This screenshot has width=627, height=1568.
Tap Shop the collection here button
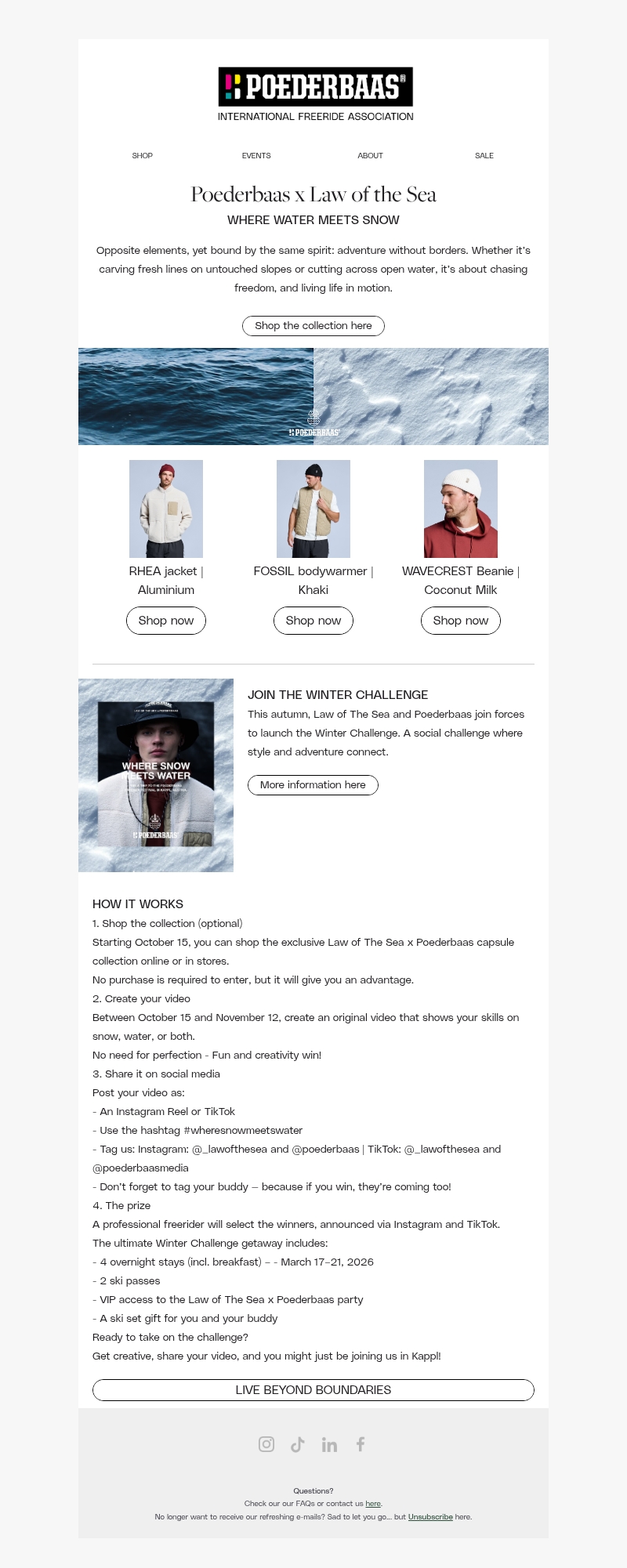[x=313, y=326]
